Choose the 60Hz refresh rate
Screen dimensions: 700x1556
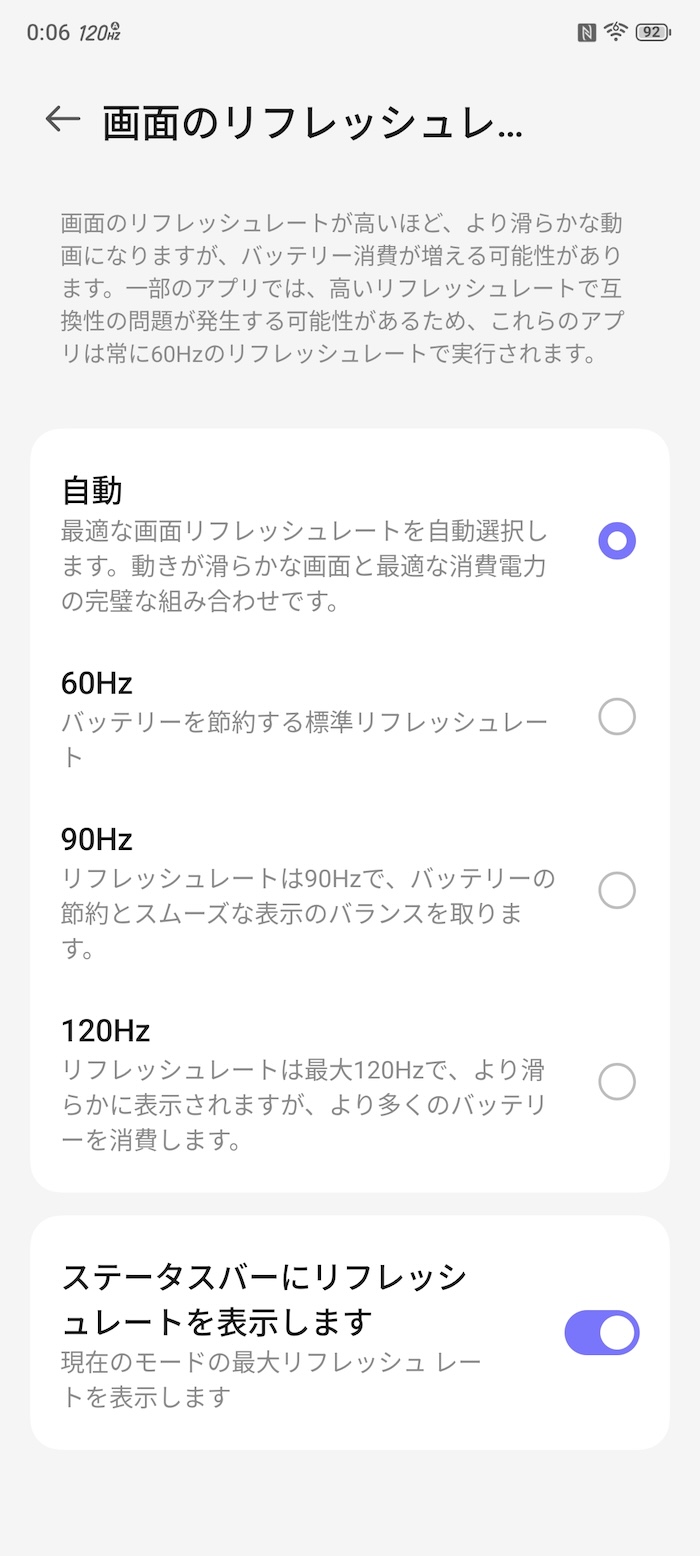coord(350,718)
